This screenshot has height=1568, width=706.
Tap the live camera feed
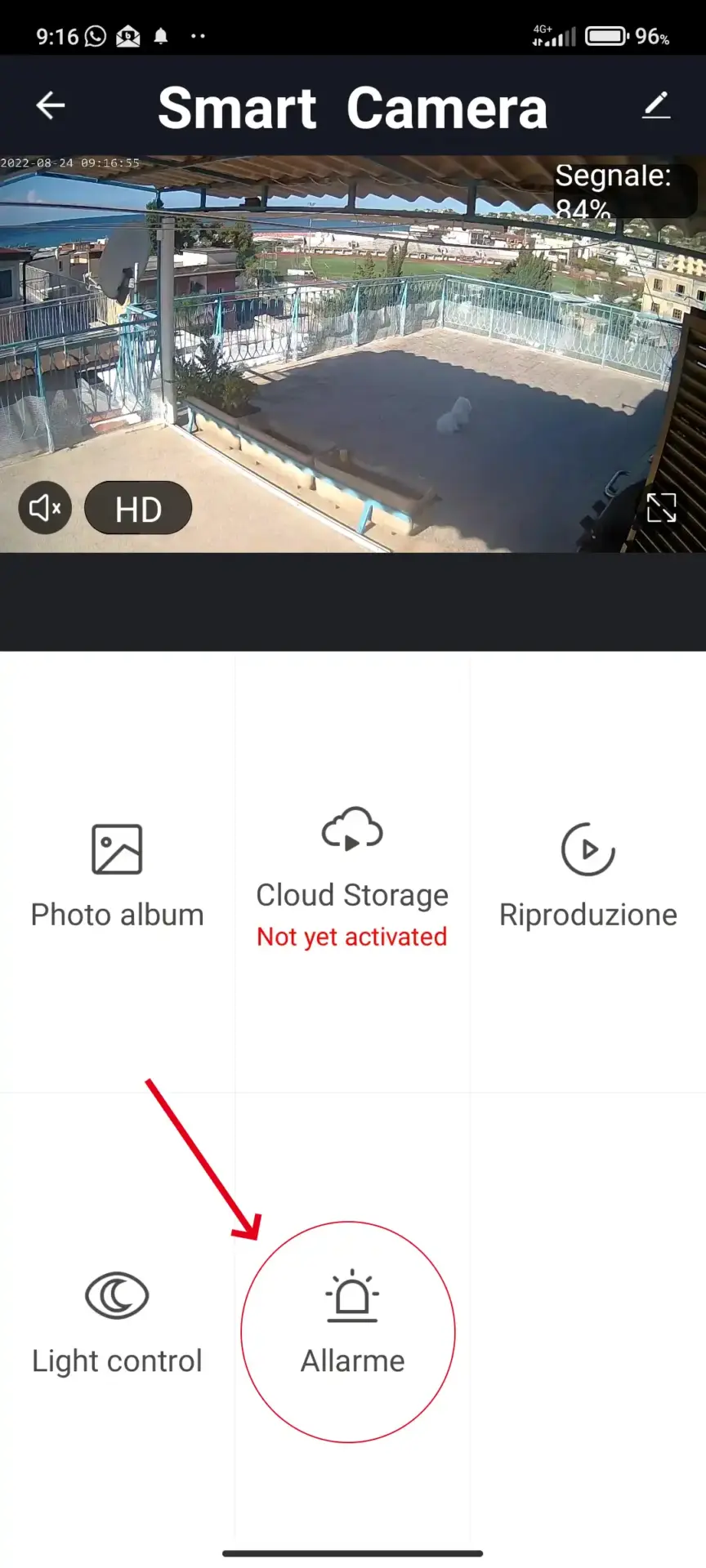(353, 354)
